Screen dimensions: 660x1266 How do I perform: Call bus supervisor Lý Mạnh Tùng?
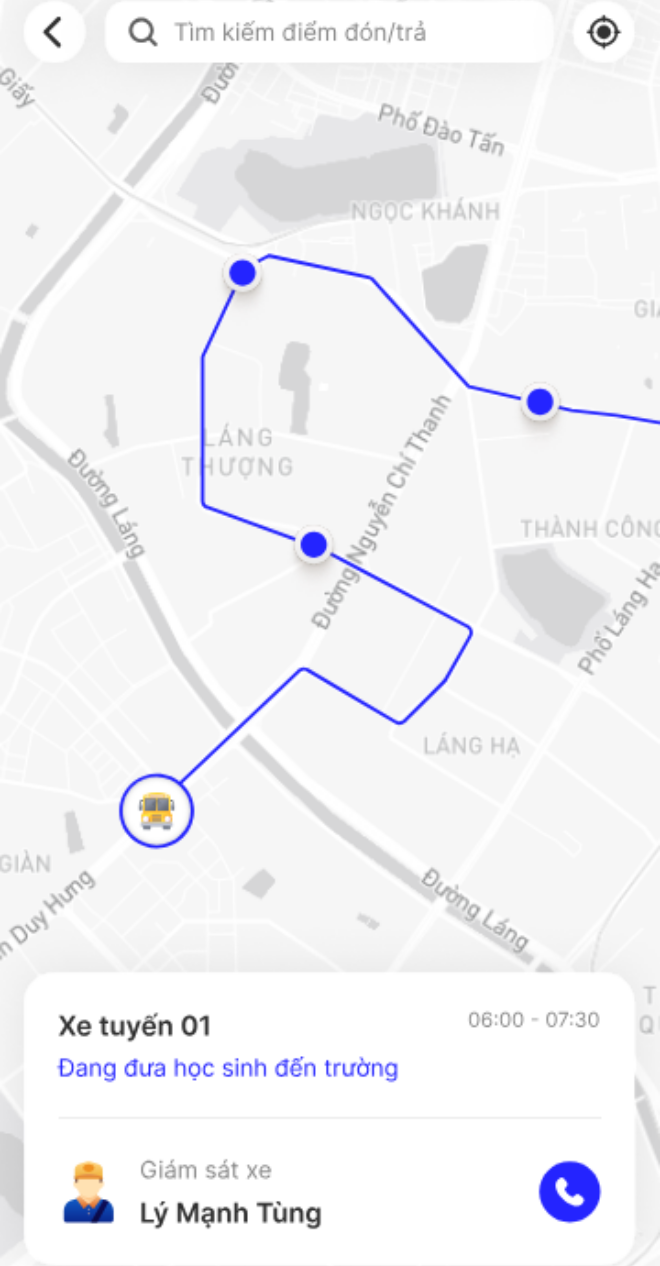point(569,1192)
